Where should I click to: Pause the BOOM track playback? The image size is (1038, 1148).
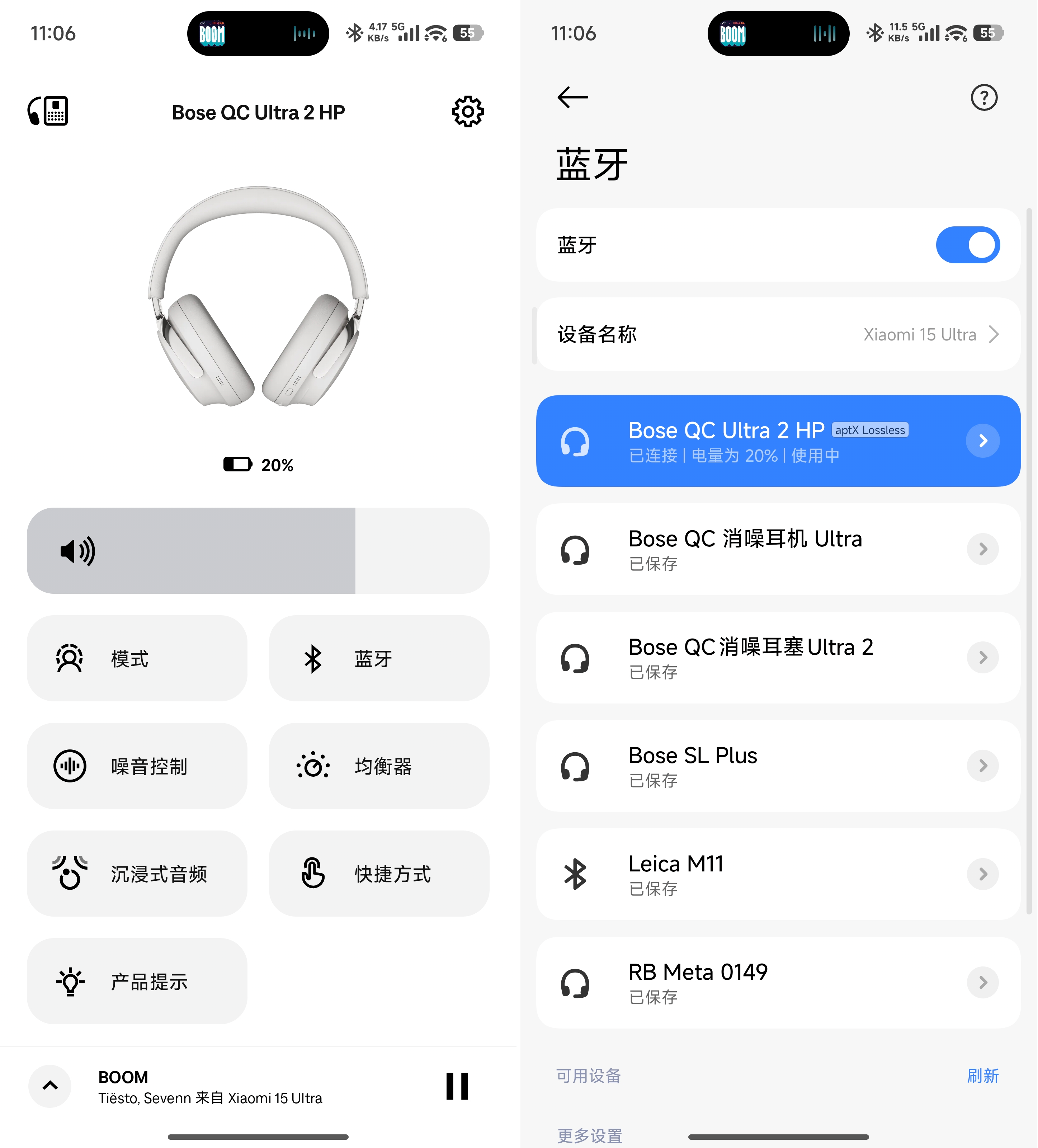pyautogui.click(x=457, y=1087)
